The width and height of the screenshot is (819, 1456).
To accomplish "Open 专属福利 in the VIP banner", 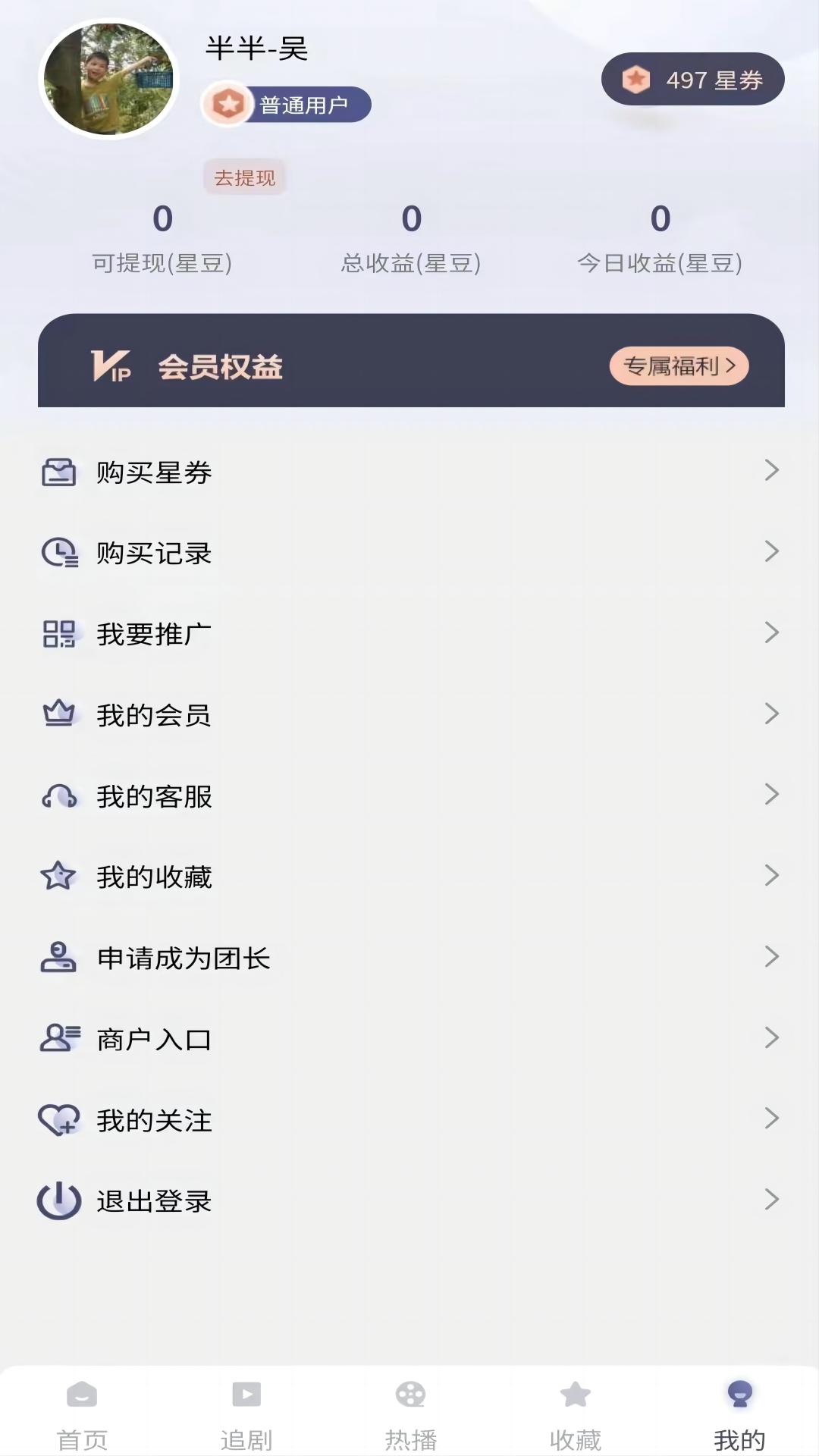I will click(679, 366).
